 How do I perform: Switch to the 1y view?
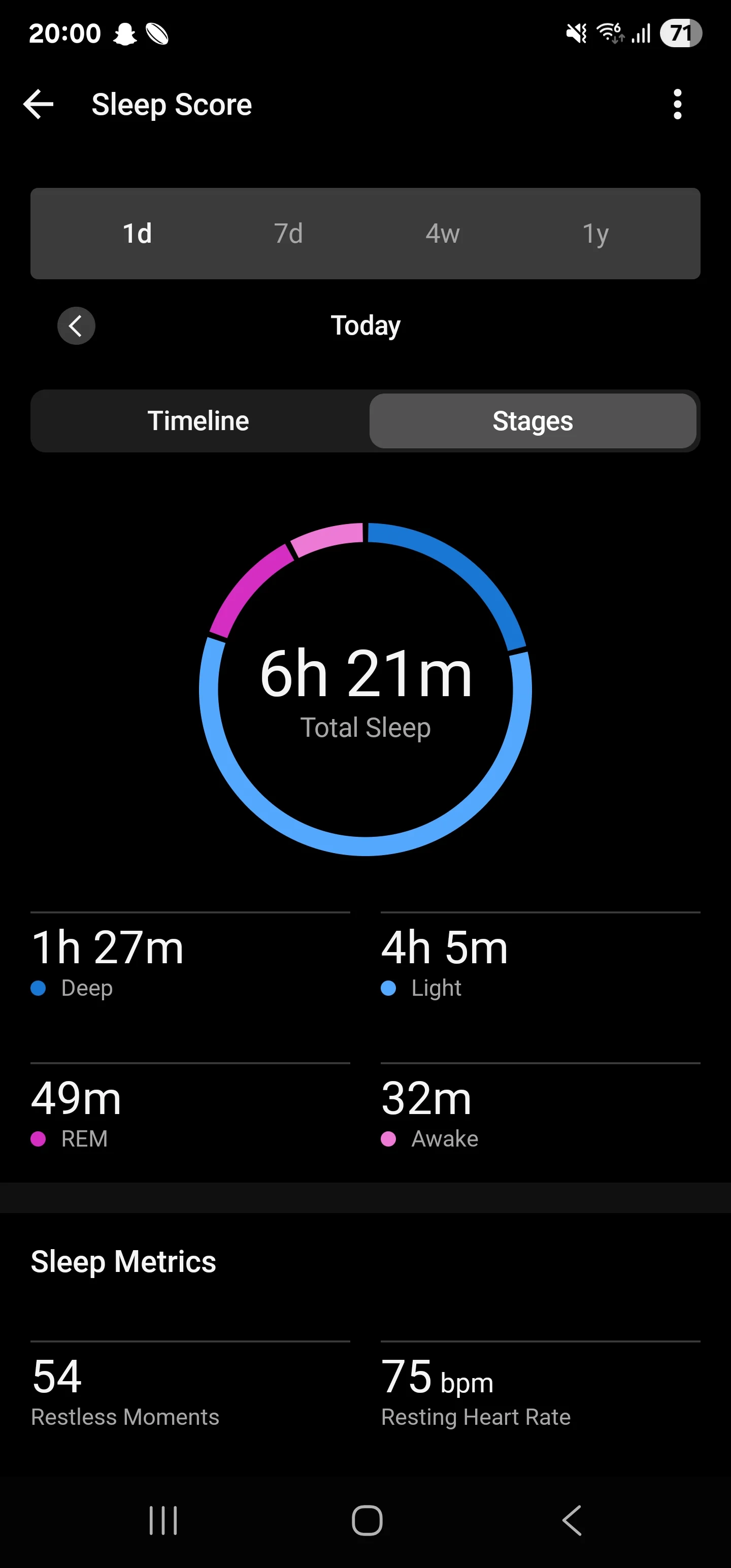click(595, 233)
